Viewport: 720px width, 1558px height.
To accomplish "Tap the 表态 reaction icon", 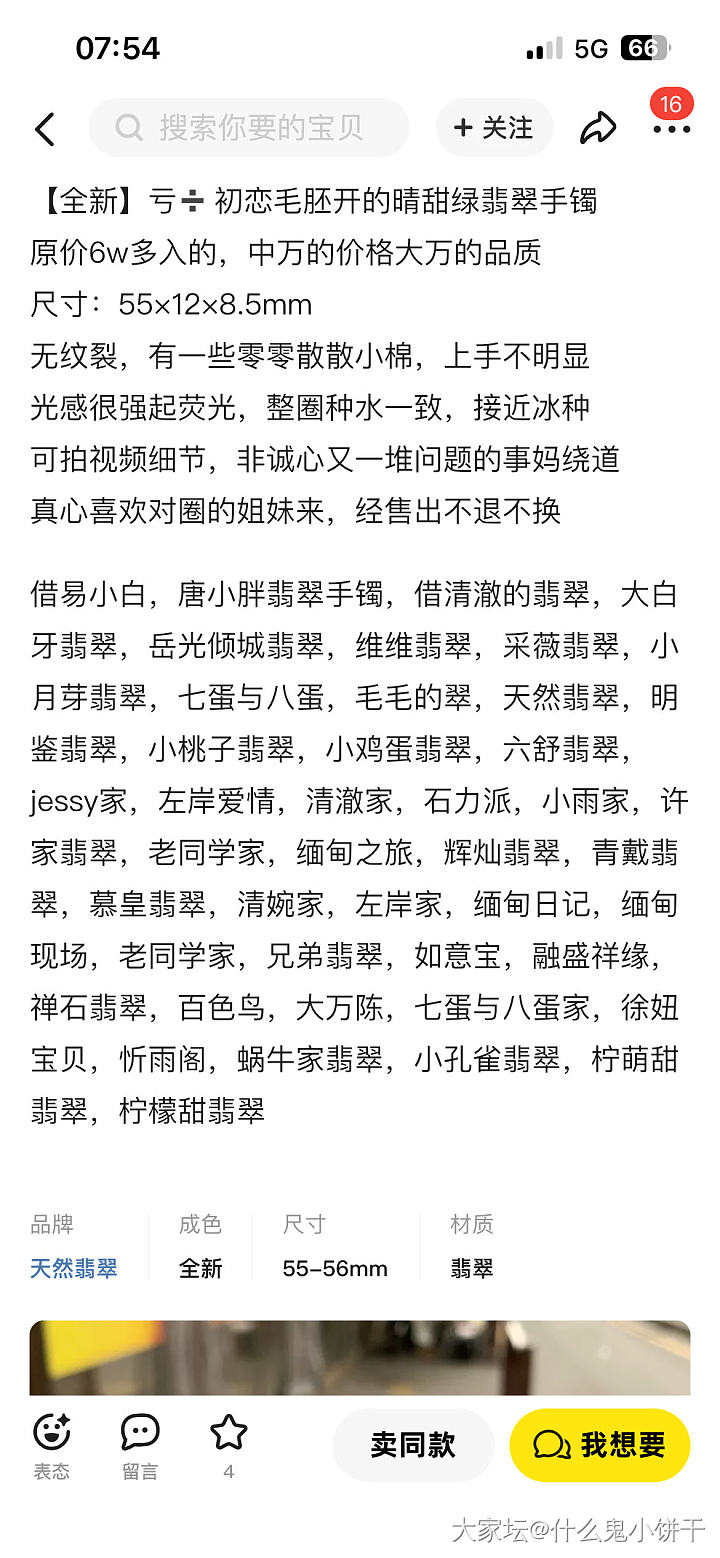I will (x=51, y=1444).
